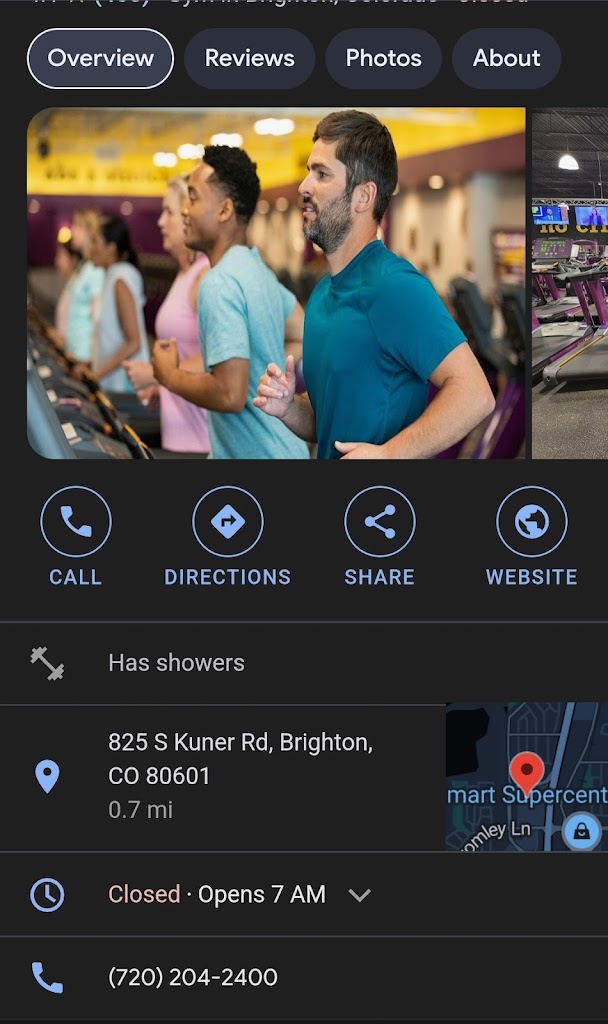Open the 825 S Kuner Rd address row
This screenshot has width=608, height=1024.
(x=240, y=775)
